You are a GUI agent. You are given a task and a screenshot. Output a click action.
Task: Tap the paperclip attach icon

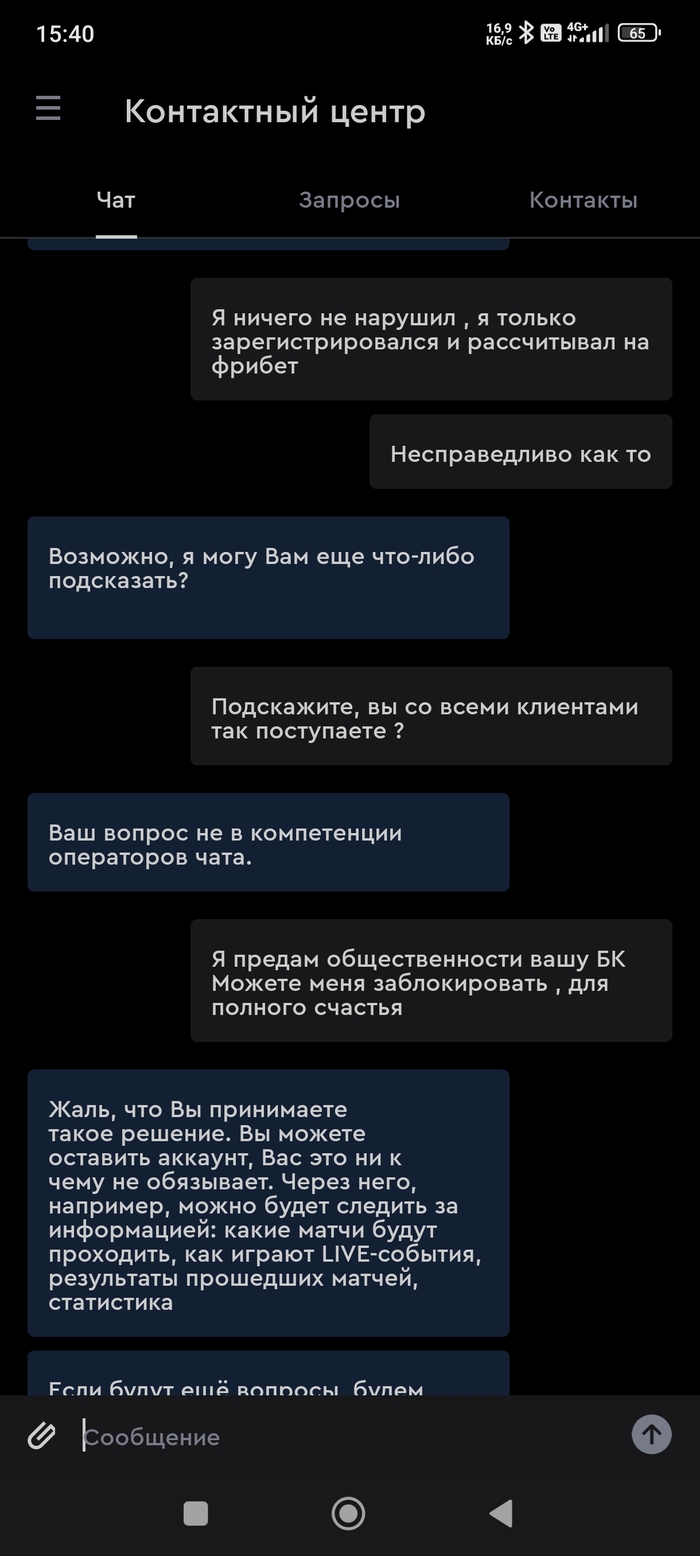[41, 1436]
